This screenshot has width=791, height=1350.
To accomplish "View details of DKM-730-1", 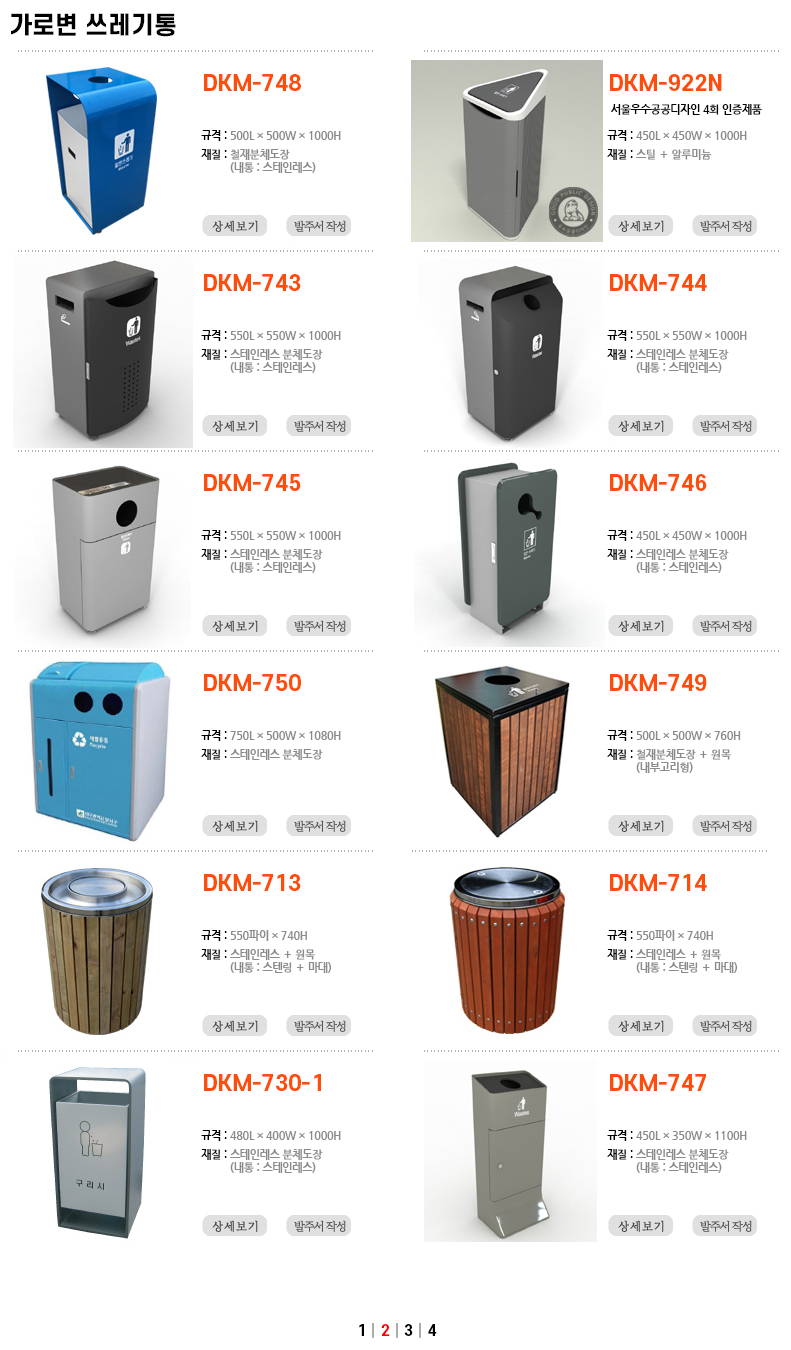I will click(234, 1226).
